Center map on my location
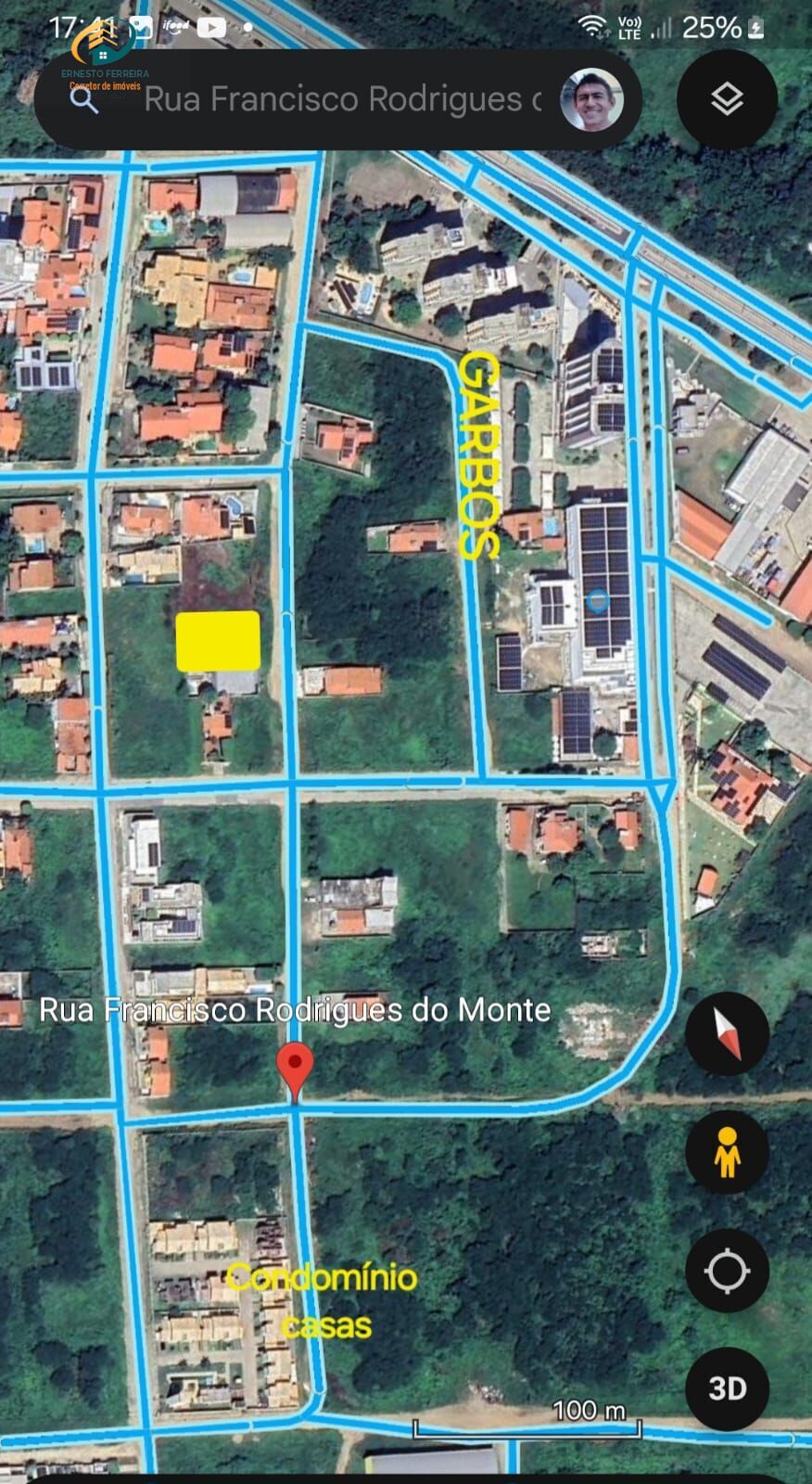Image resolution: width=812 pixels, height=1484 pixels. click(727, 1271)
